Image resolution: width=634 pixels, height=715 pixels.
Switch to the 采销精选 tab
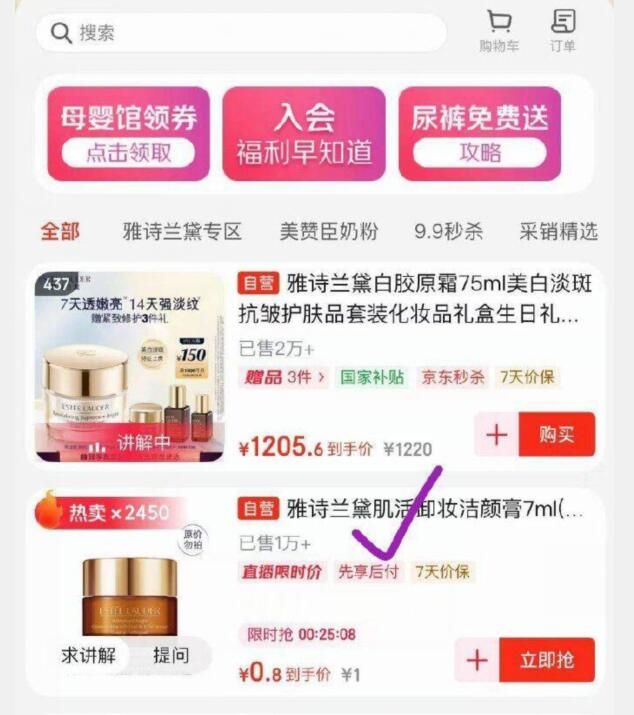point(558,231)
